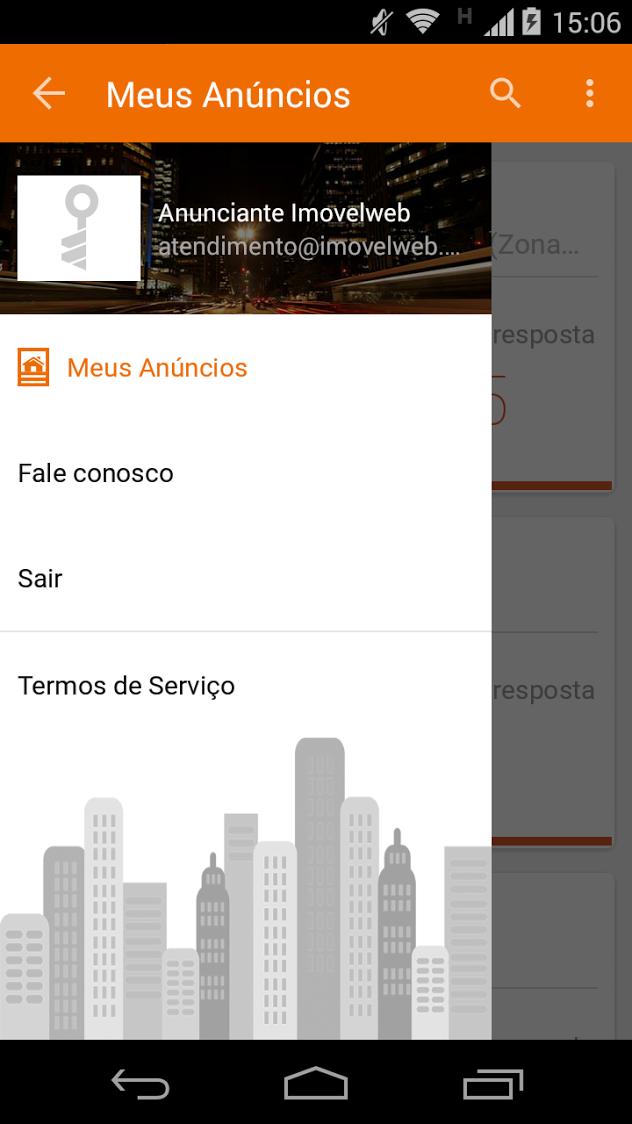Open the three-dot overflow menu

[590, 94]
